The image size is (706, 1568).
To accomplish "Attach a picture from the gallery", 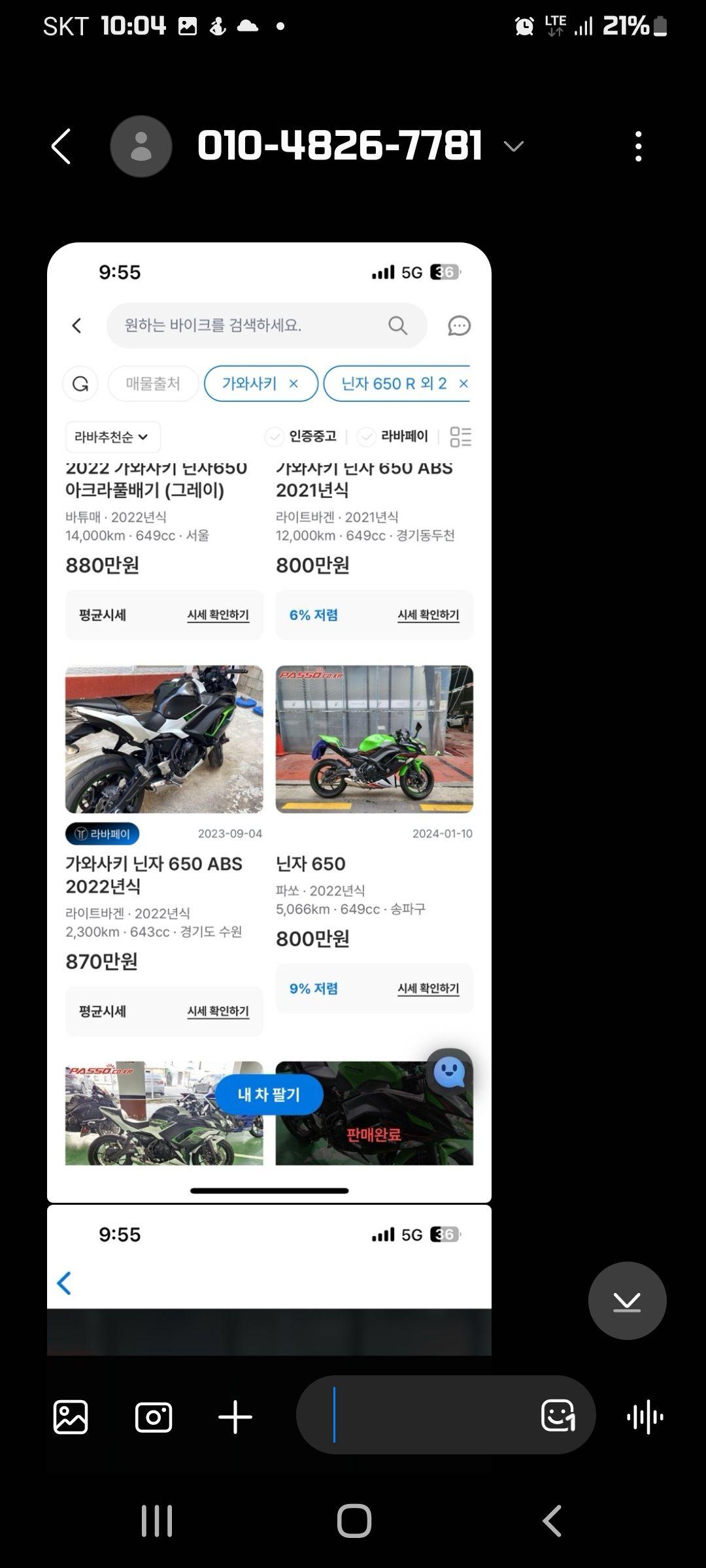I will 71,1417.
